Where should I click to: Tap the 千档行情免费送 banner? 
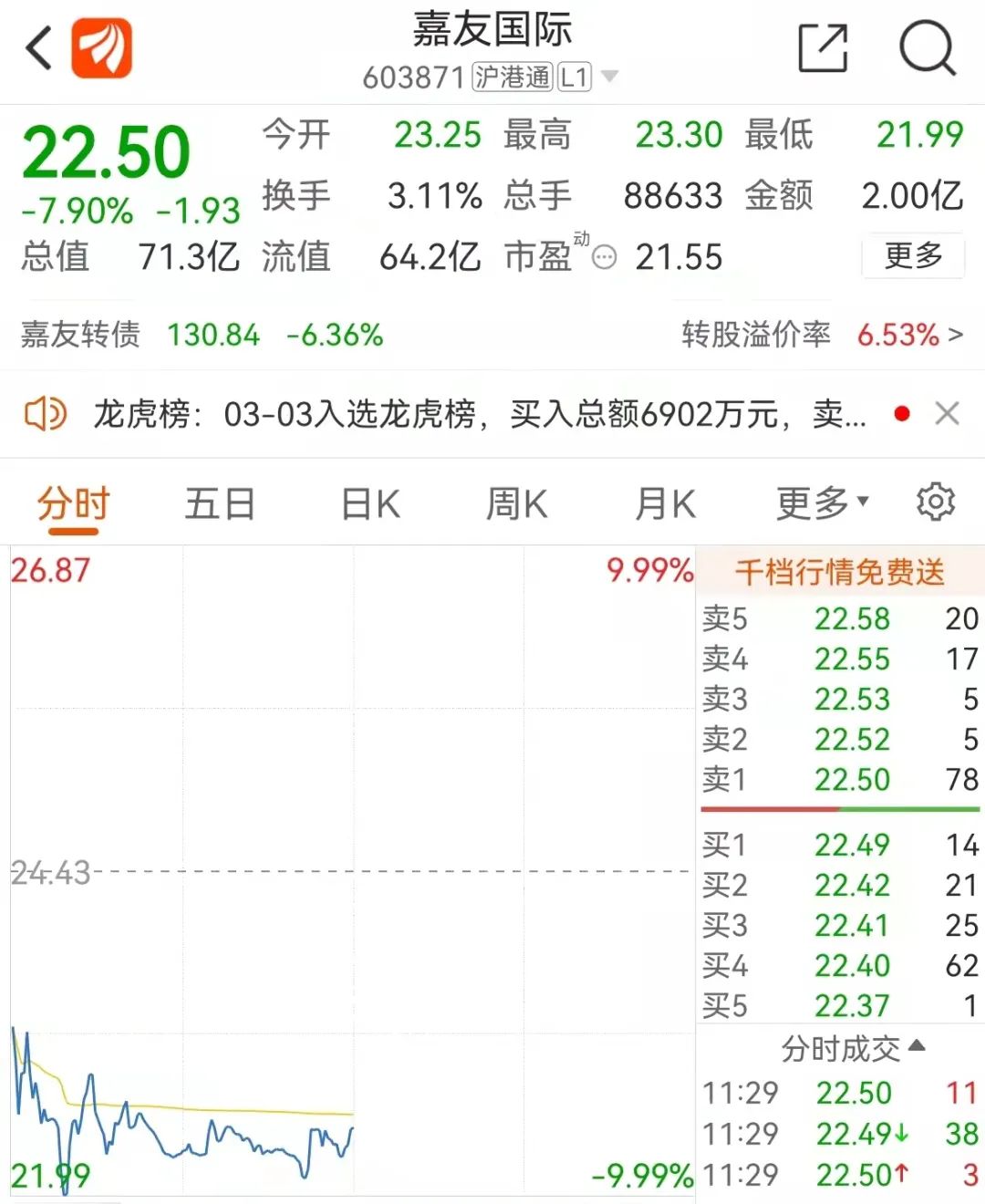tap(840, 572)
